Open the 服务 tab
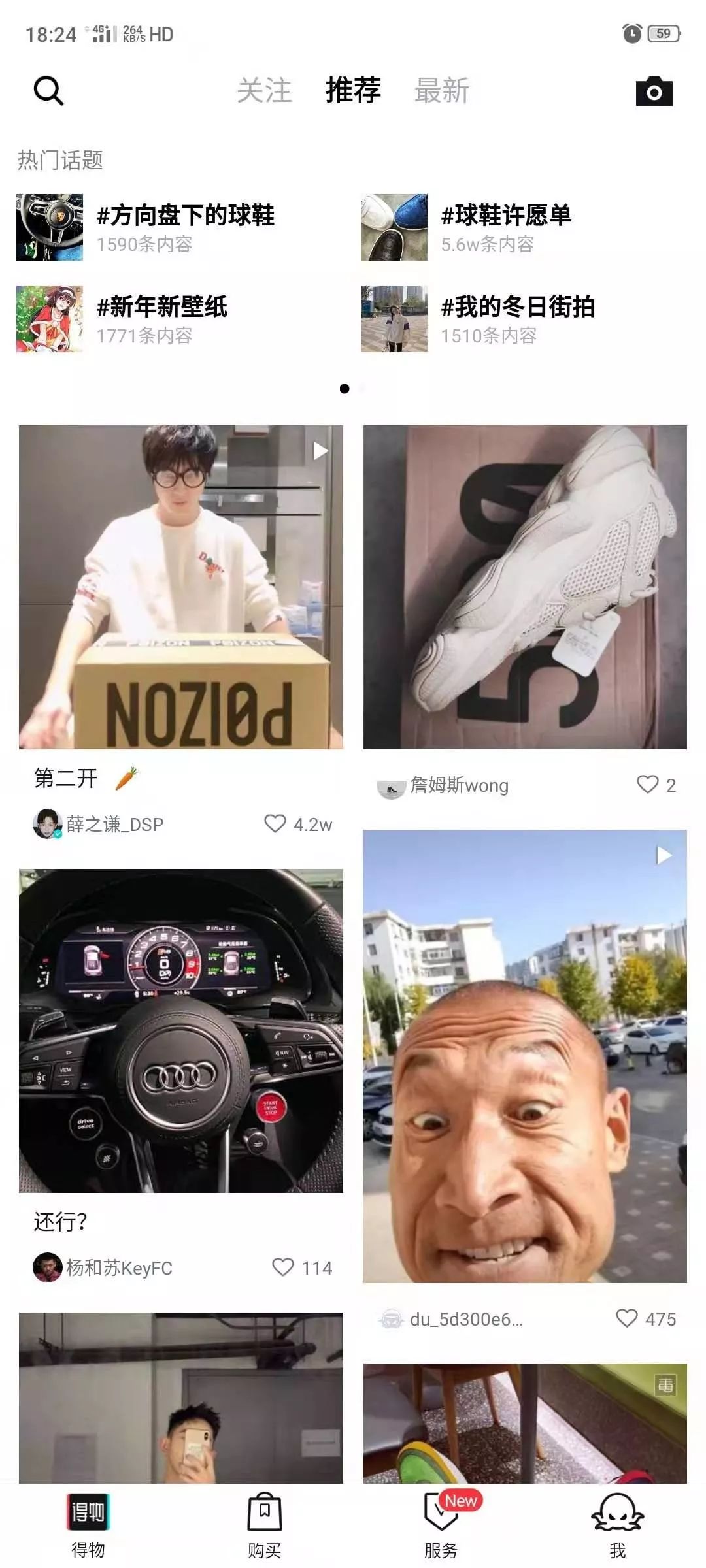The width and height of the screenshot is (706, 1568). point(441,1525)
